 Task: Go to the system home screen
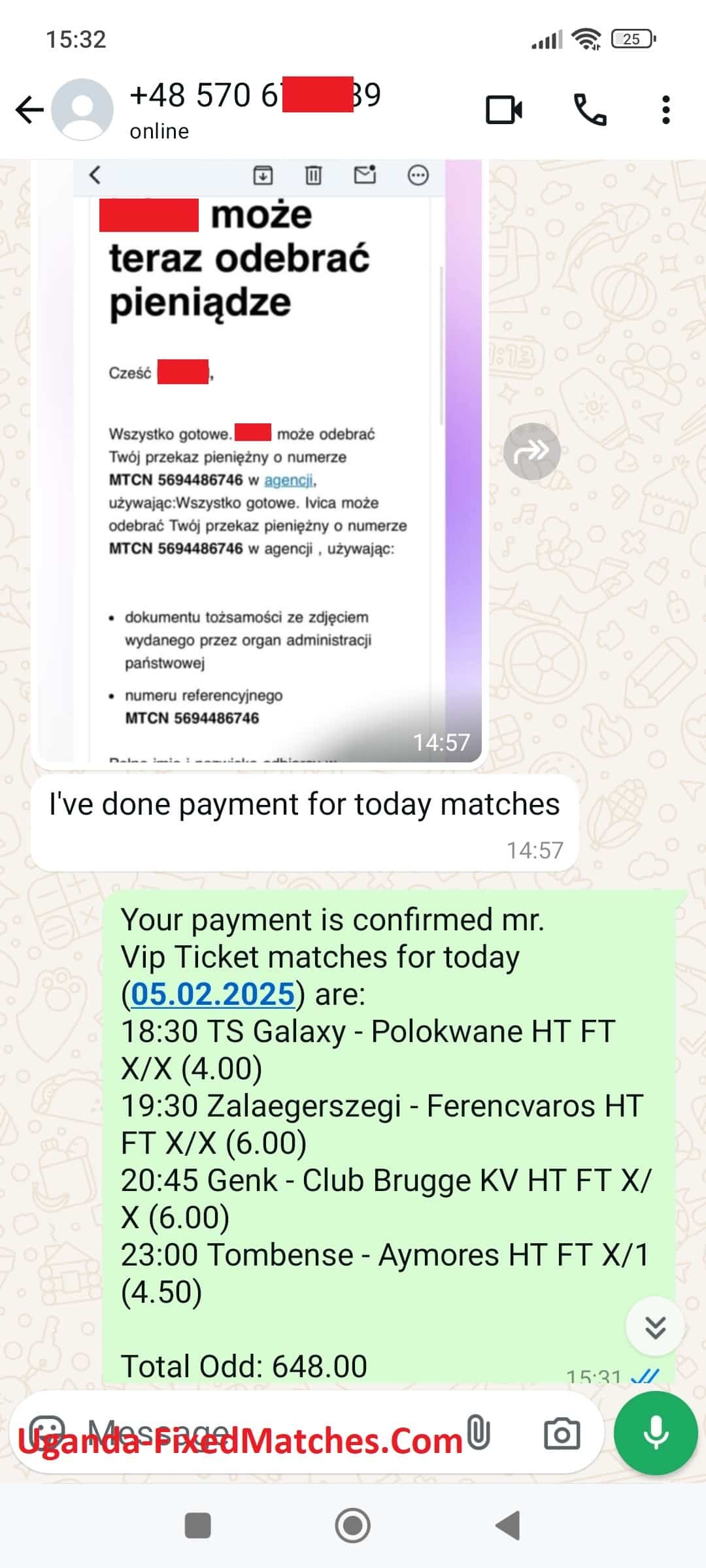[353, 1526]
